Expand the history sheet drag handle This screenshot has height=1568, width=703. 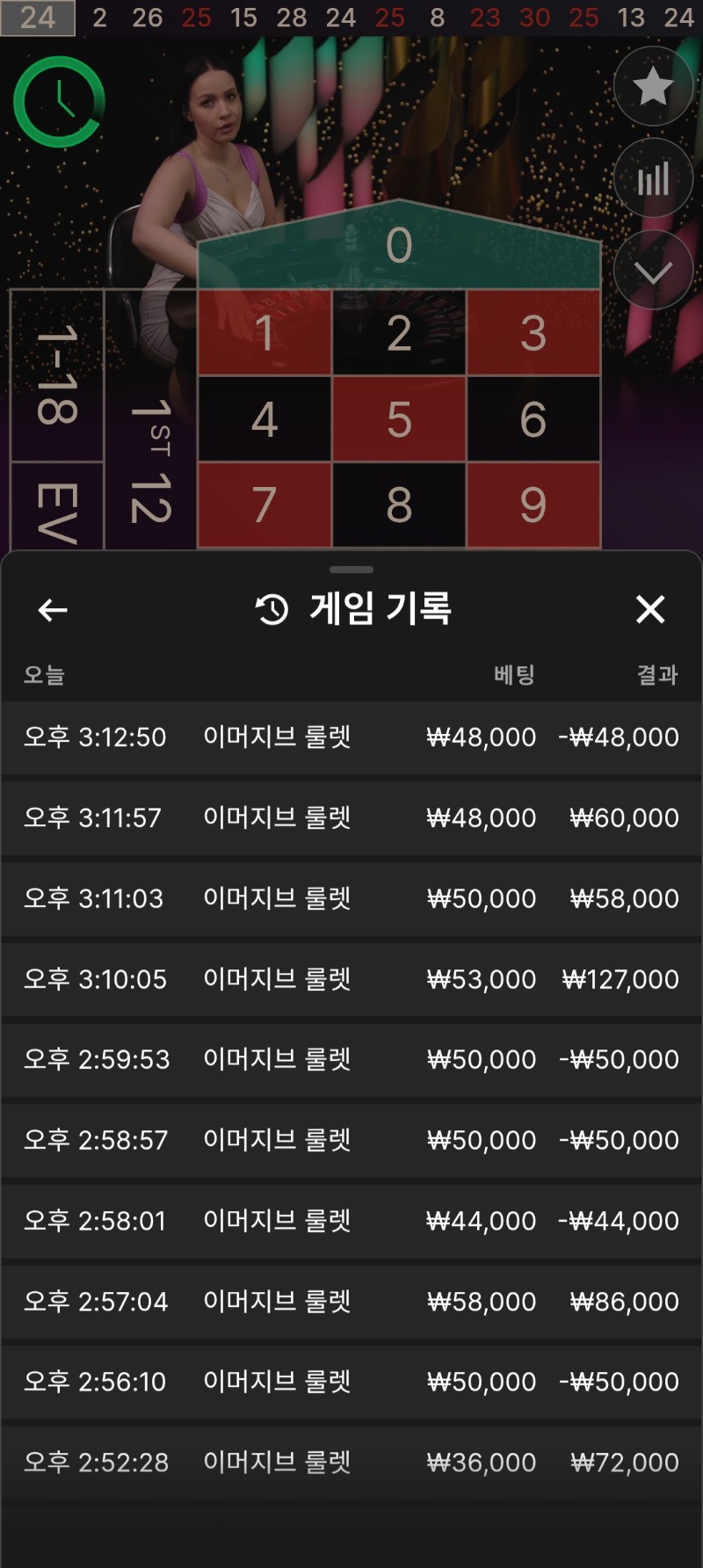[351, 570]
